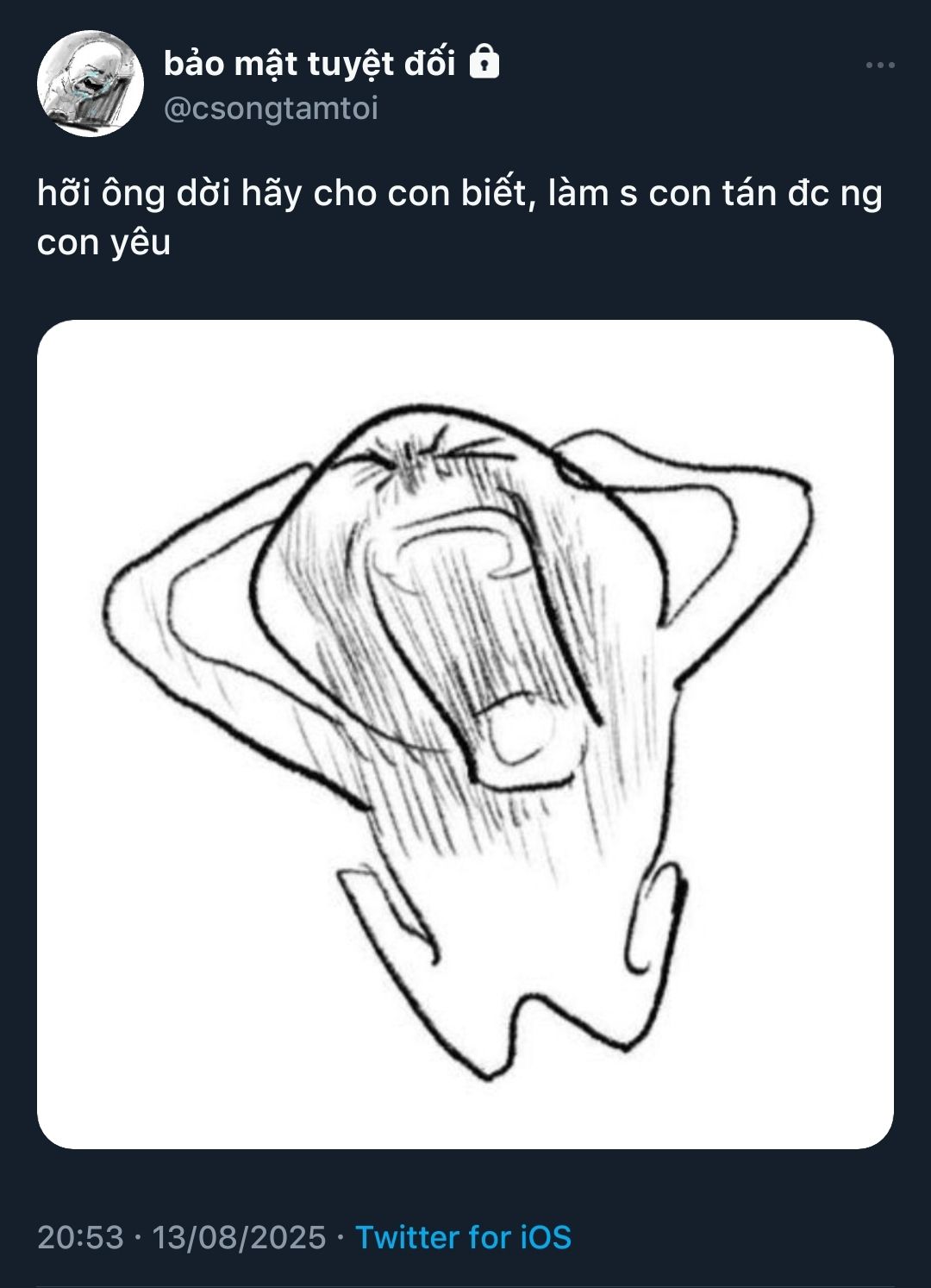Open the @csongtamtoi profile handle
The width and height of the screenshot is (931, 1288).
(x=271, y=109)
